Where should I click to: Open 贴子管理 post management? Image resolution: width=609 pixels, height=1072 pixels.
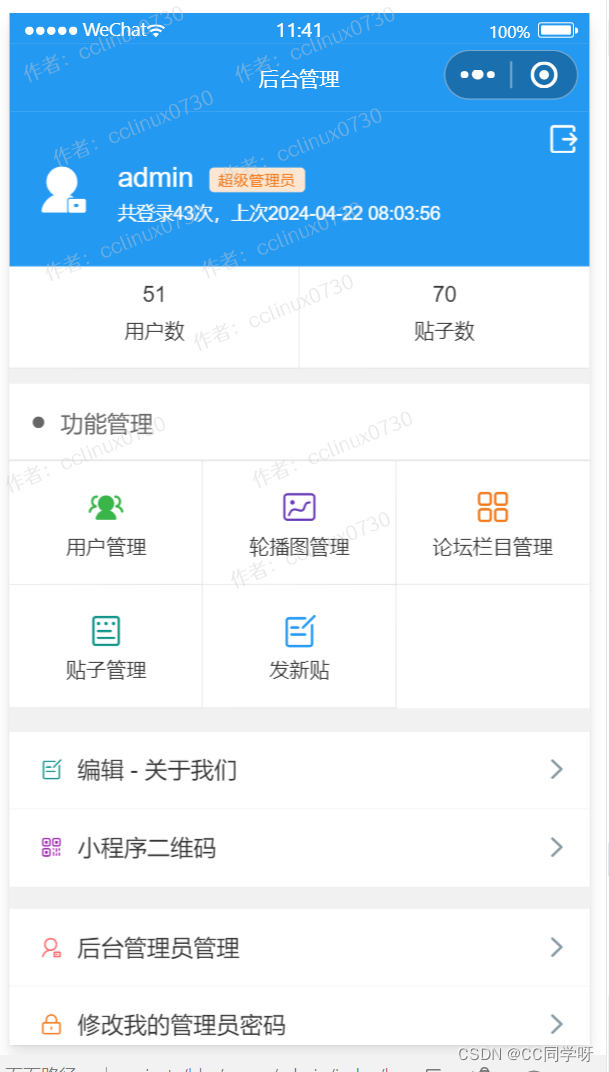pos(106,647)
